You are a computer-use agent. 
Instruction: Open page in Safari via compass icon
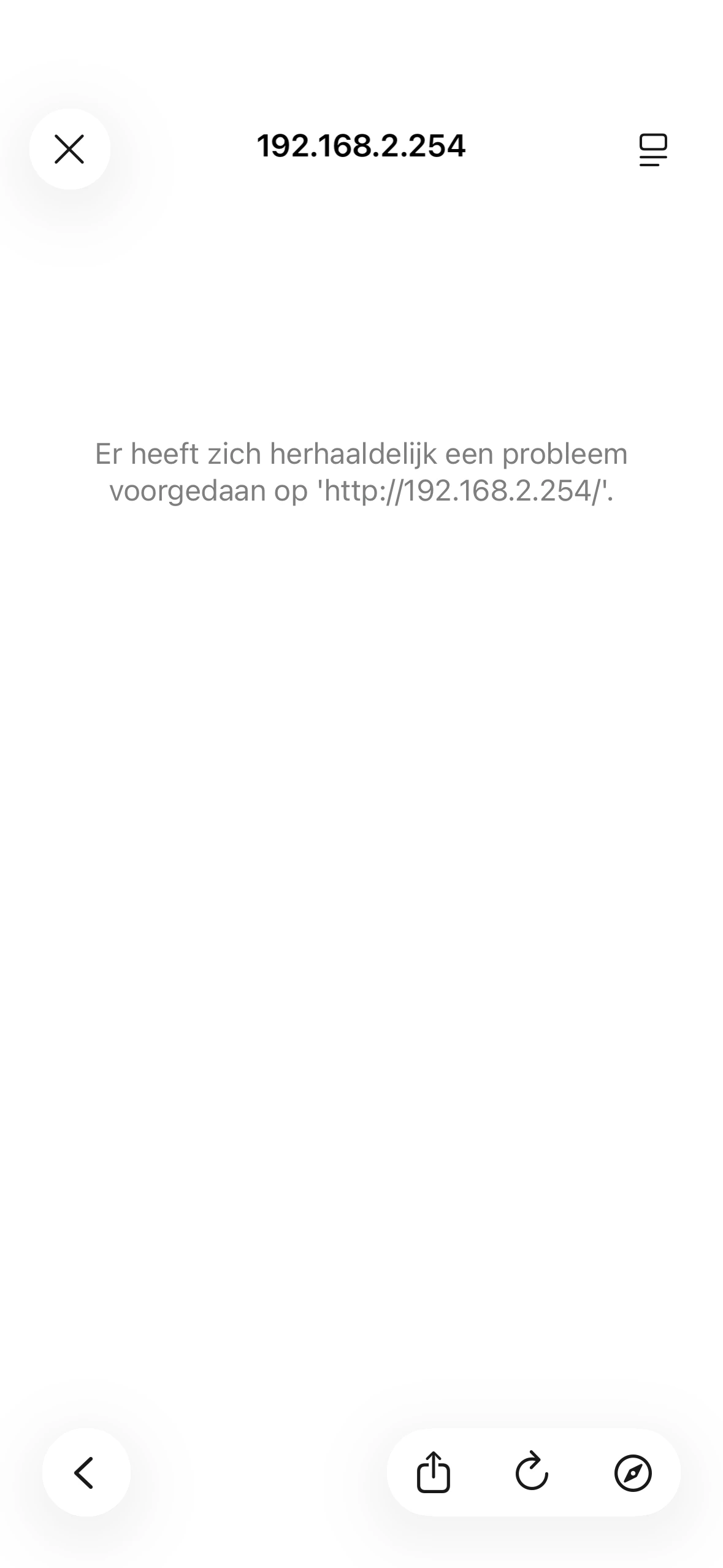click(633, 1472)
